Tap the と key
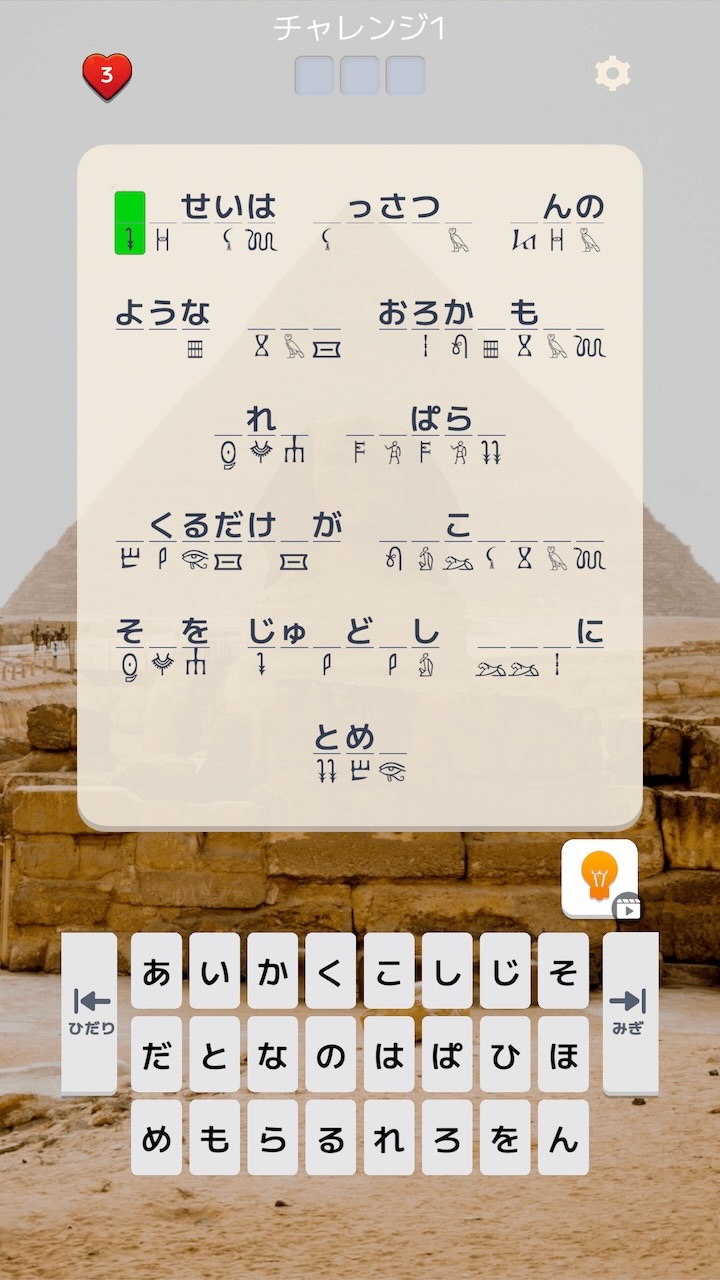720x1280 pixels. click(214, 1054)
